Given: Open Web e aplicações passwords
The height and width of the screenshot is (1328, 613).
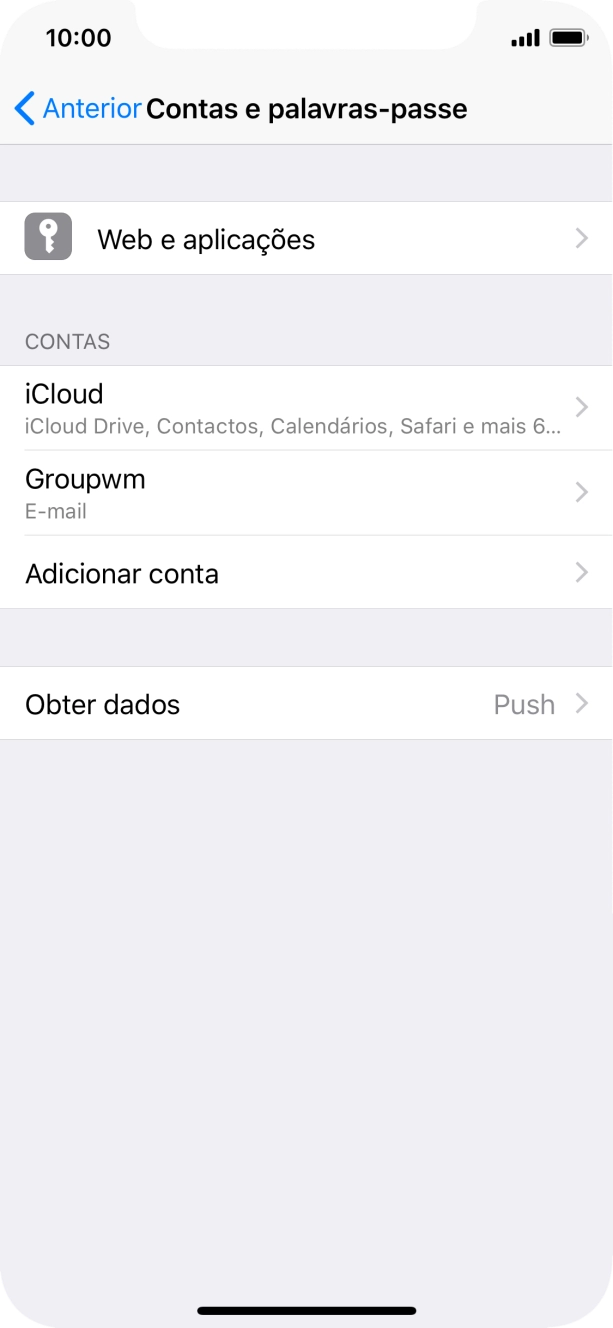Looking at the screenshot, I should 306,239.
